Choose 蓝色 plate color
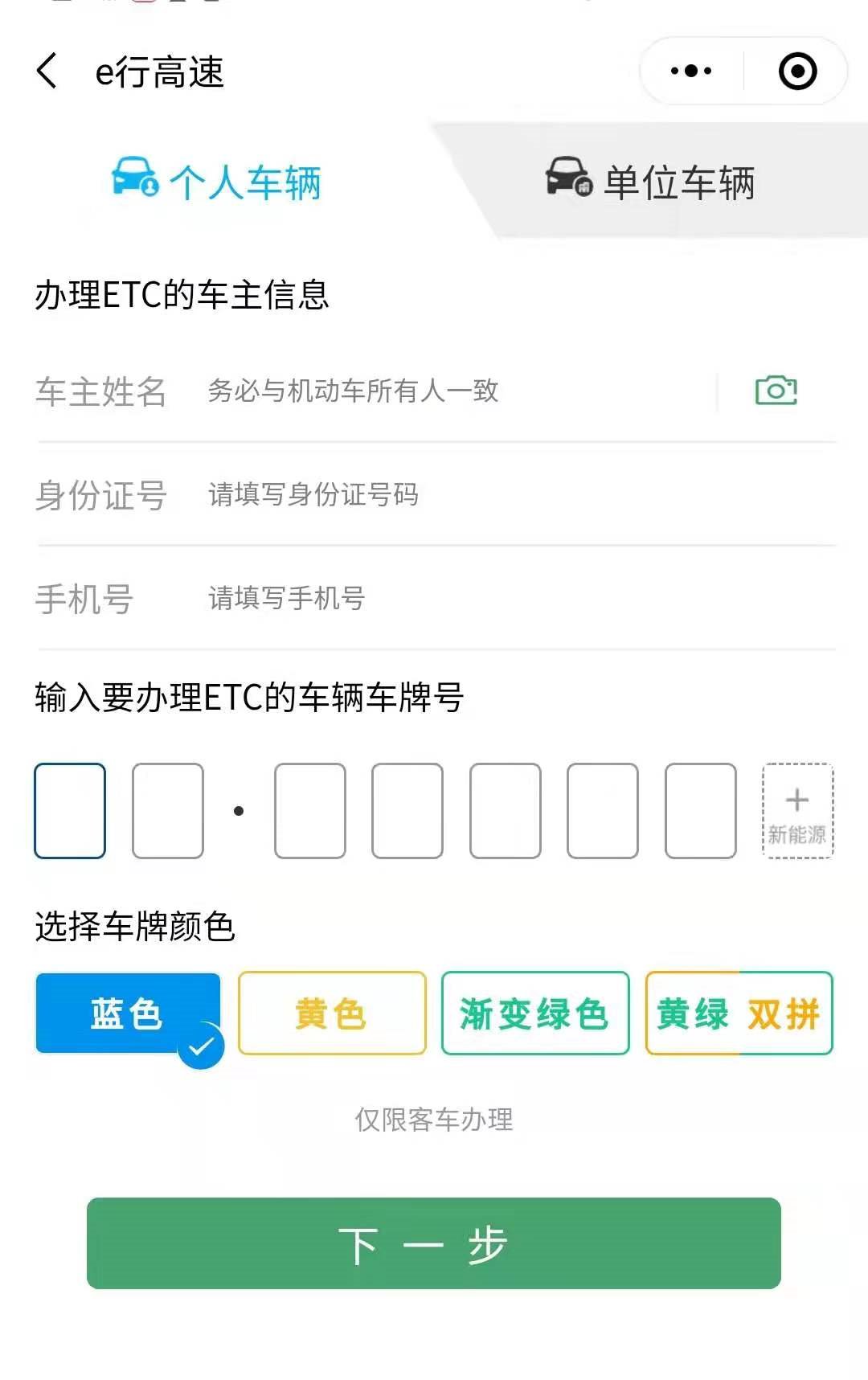This screenshot has width=868, height=1380. click(128, 1013)
